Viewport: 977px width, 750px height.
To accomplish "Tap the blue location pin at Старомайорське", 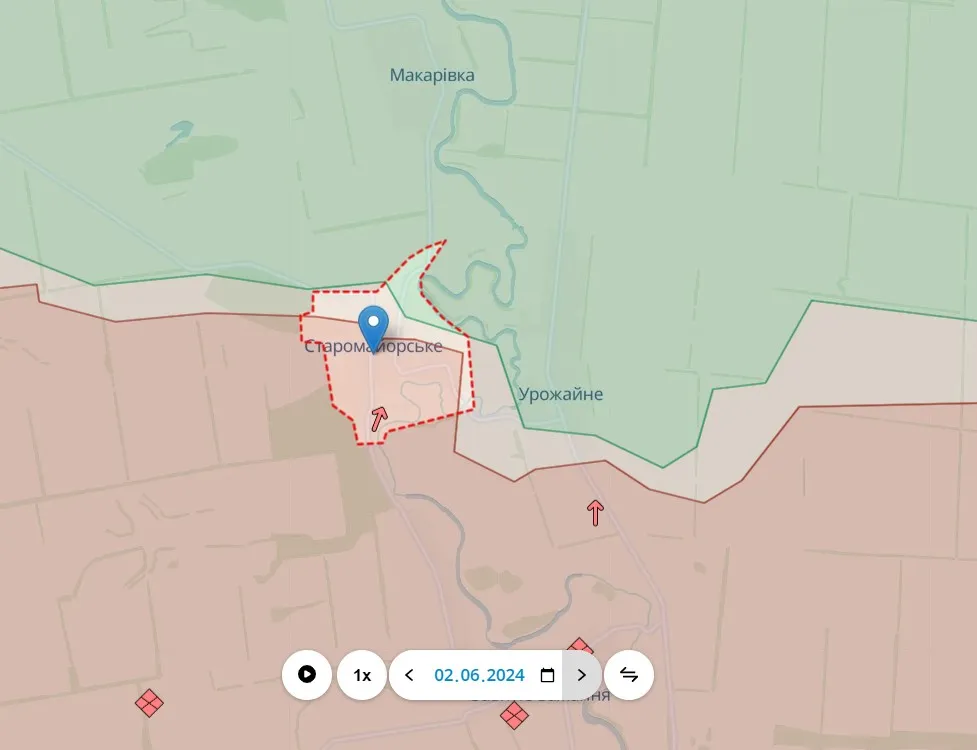I will tap(374, 326).
